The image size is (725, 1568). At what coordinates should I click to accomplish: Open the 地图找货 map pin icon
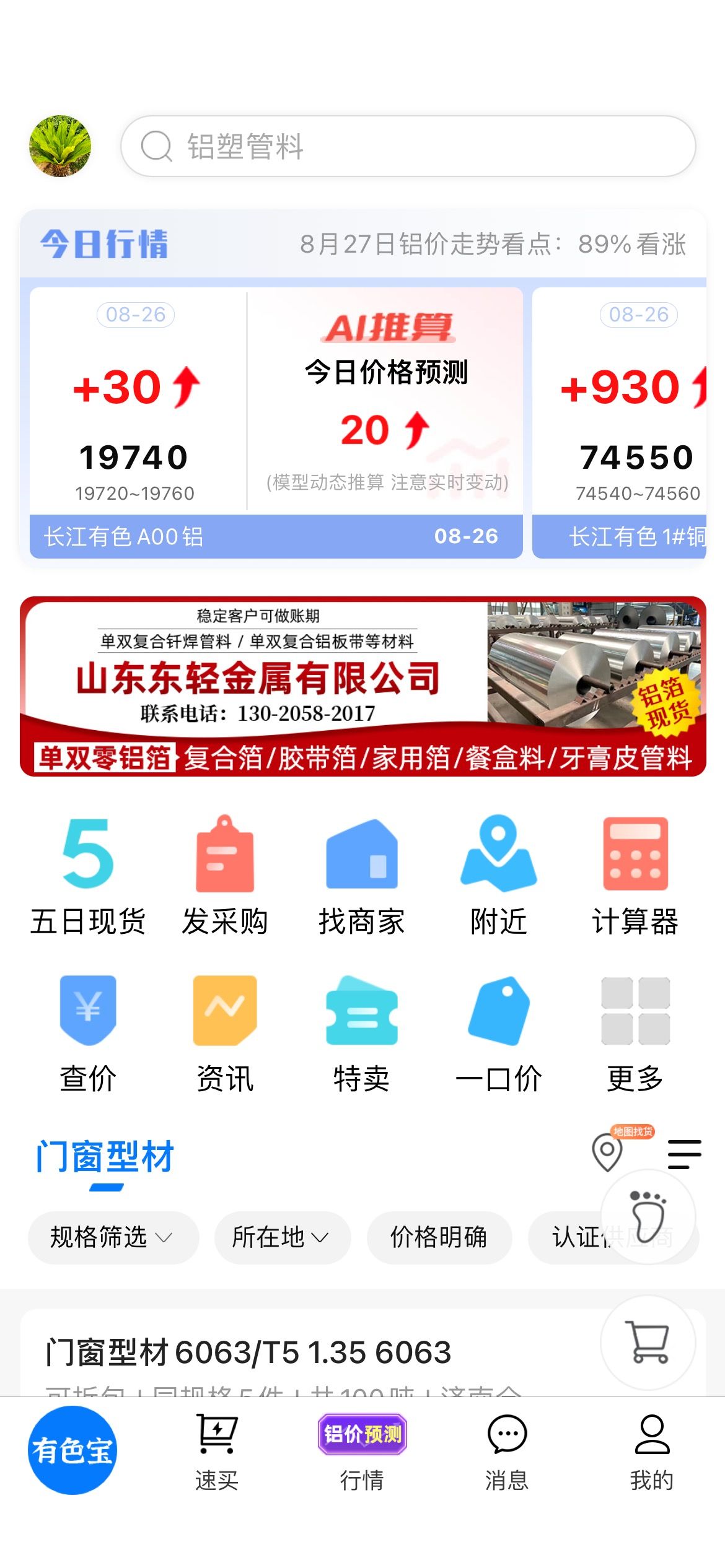pyautogui.click(x=608, y=1152)
